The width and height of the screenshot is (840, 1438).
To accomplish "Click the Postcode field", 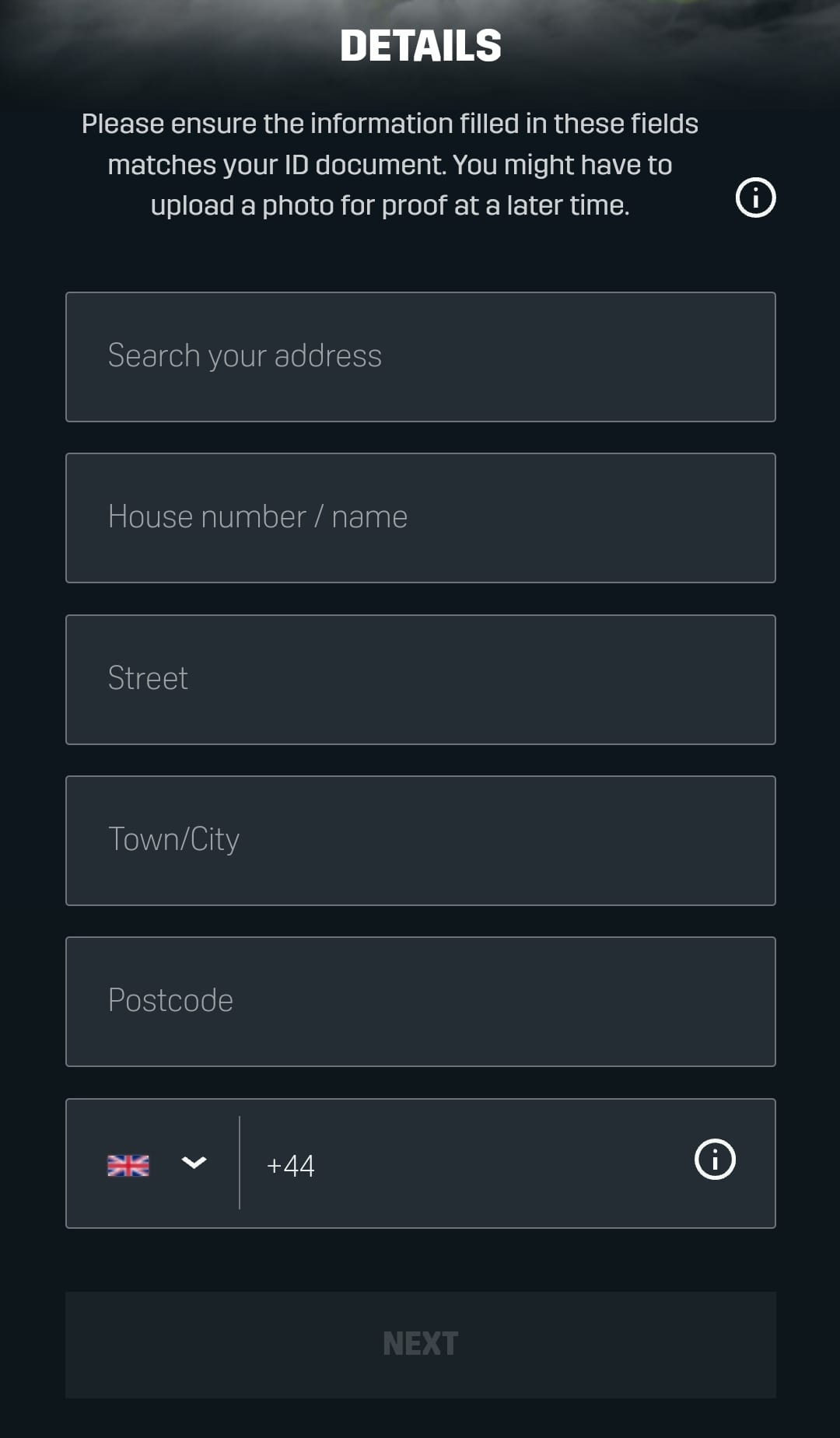I will [x=420, y=1001].
